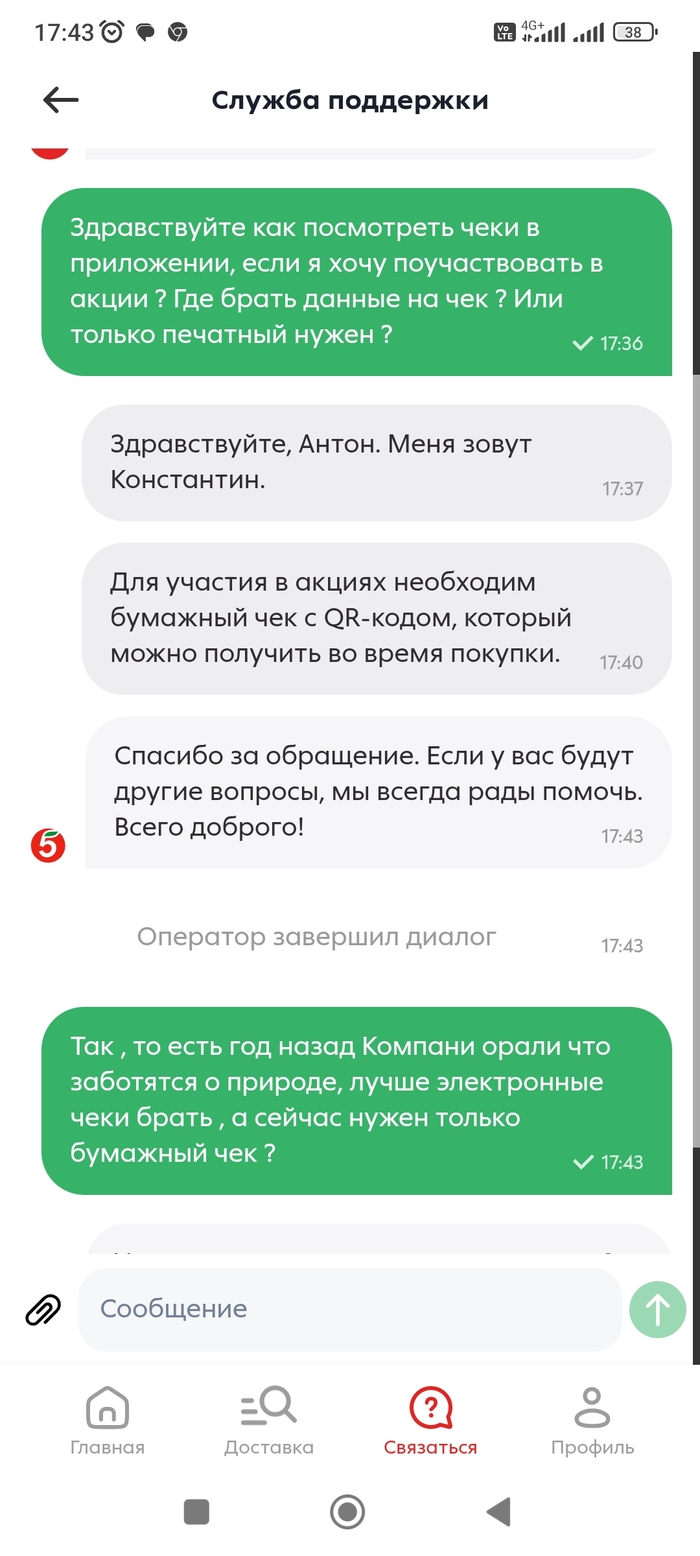Viewport: 700px width, 1556px height.
Task: Select the Связаться tab
Action: 430,1420
